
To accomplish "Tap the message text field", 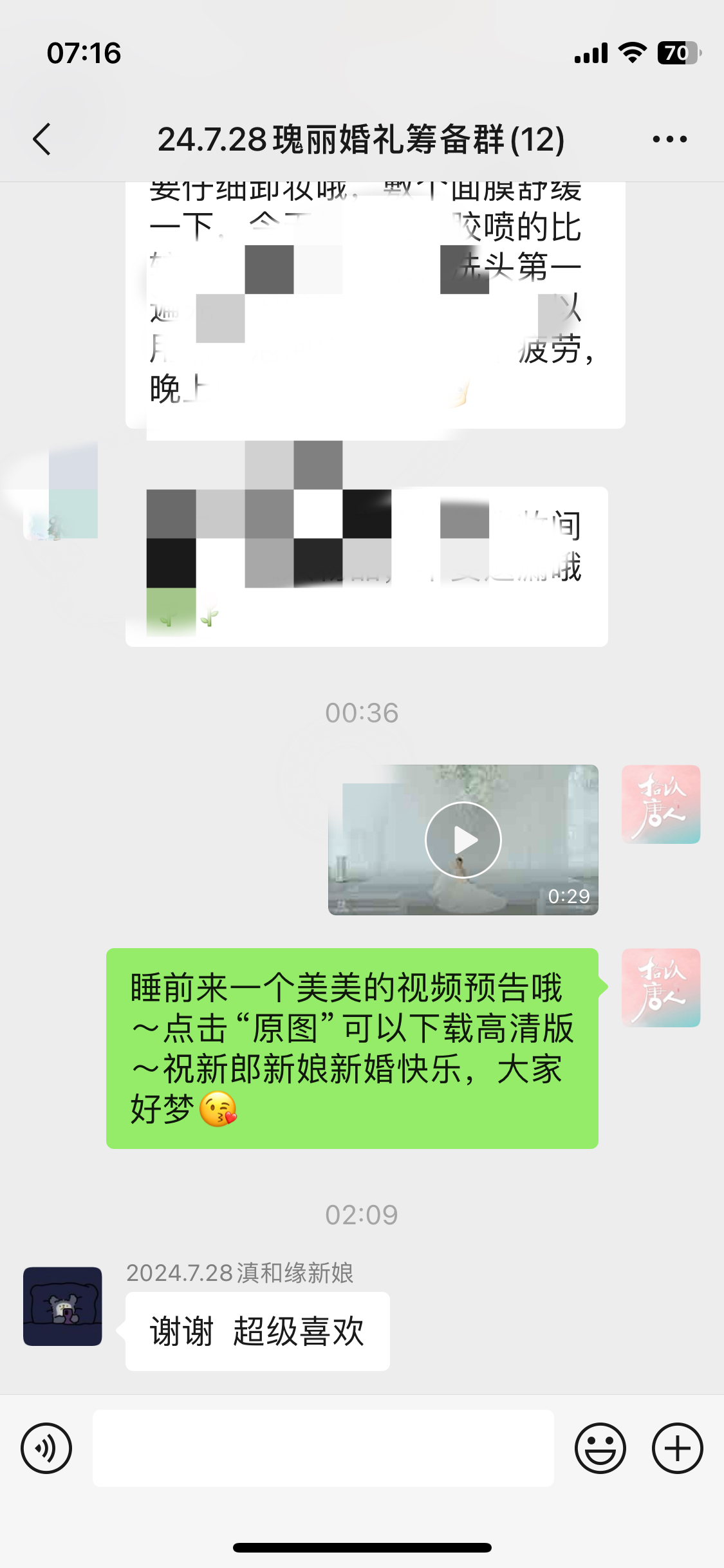I will (x=323, y=1448).
